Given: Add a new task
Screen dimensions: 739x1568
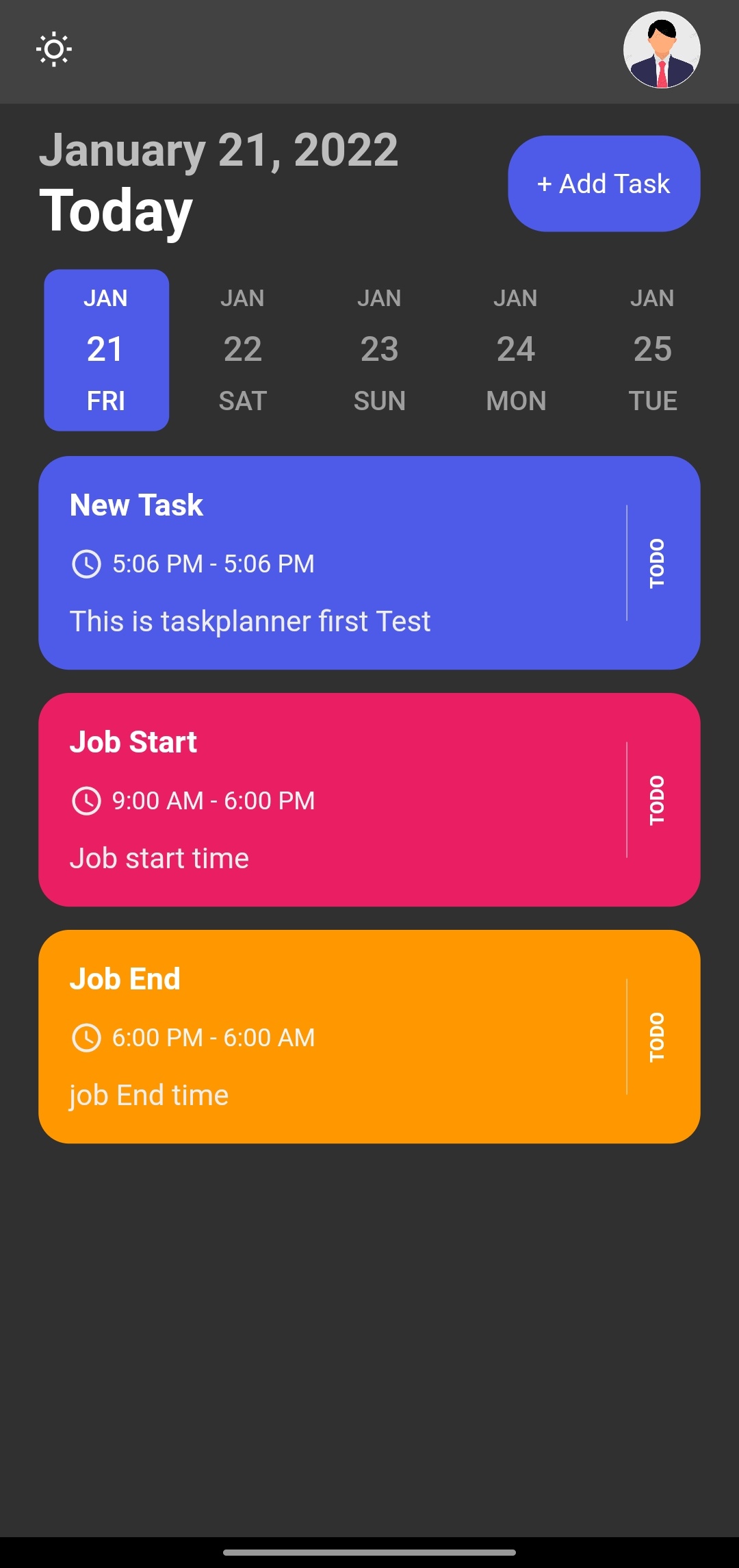Looking at the screenshot, I should (604, 184).
